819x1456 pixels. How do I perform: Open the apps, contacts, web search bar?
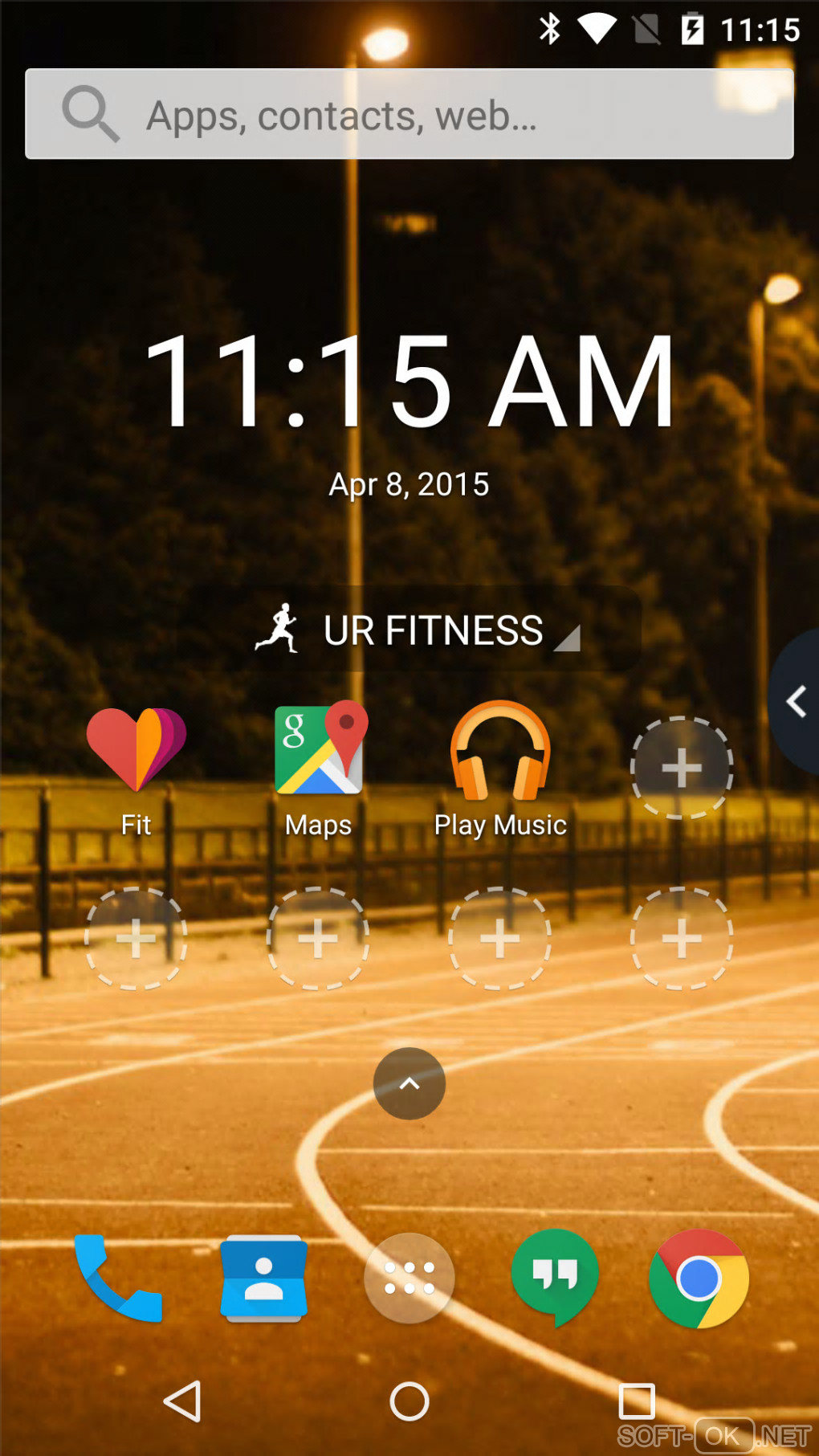(x=409, y=114)
